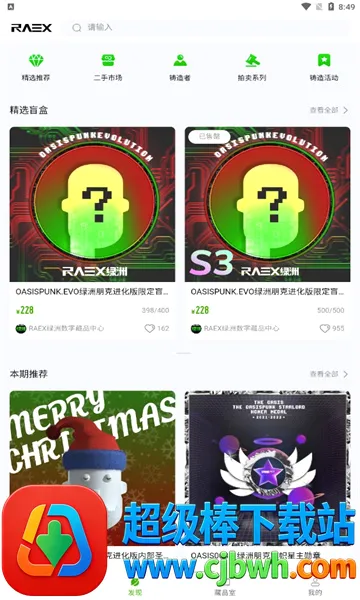The width and height of the screenshot is (360, 600).
Task: View all 精选盲盒 items
Action: (x=329, y=110)
